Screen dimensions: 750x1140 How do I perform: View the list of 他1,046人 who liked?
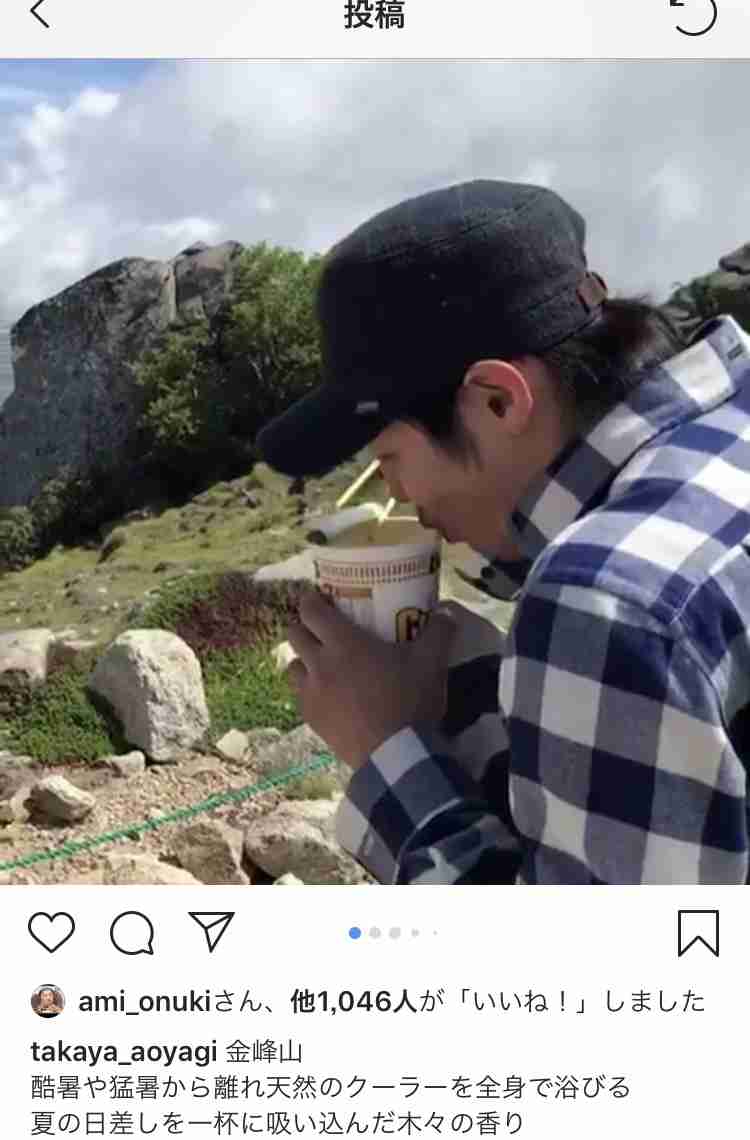(x=353, y=1002)
